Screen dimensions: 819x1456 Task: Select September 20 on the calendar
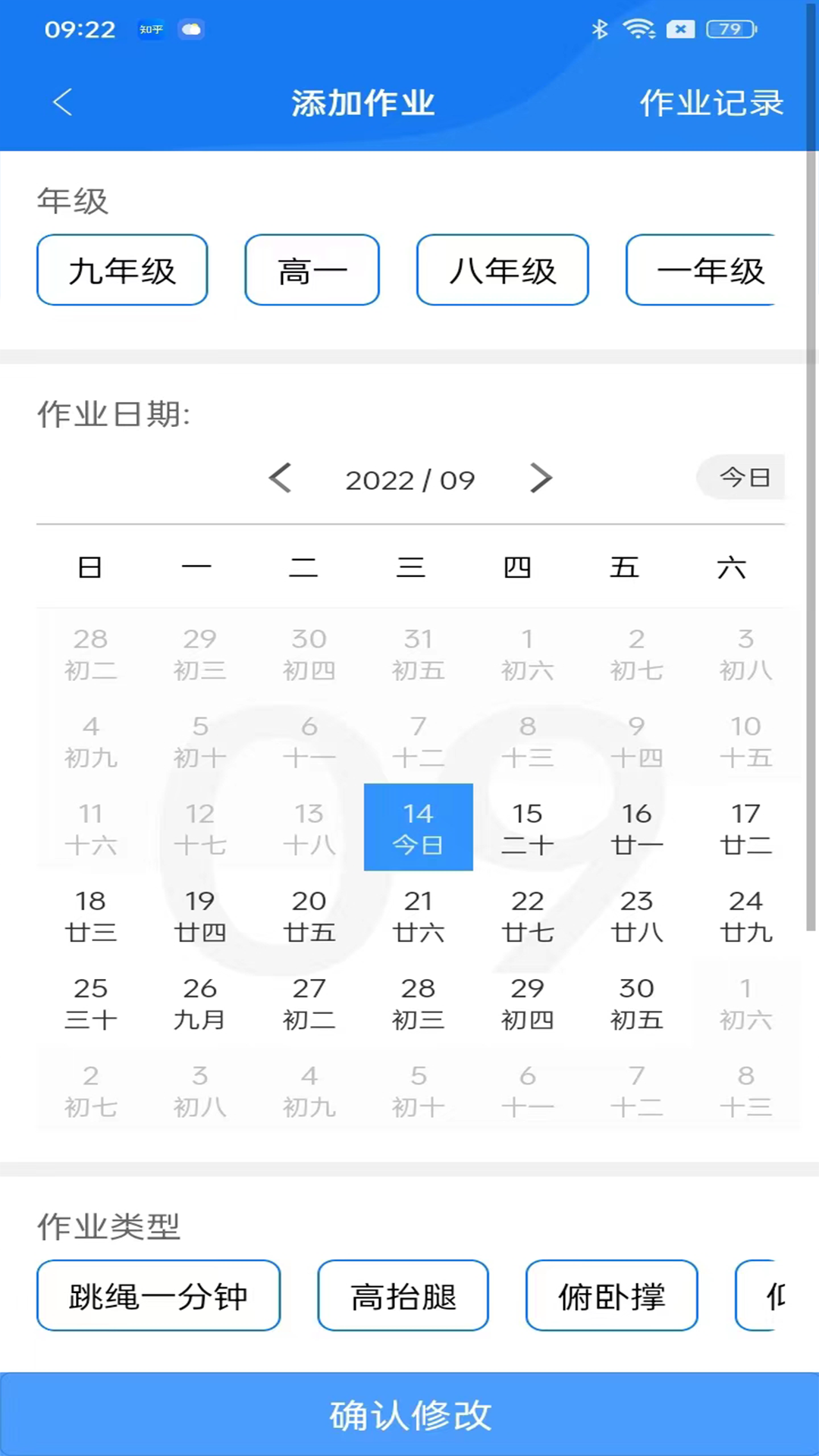[x=309, y=914]
